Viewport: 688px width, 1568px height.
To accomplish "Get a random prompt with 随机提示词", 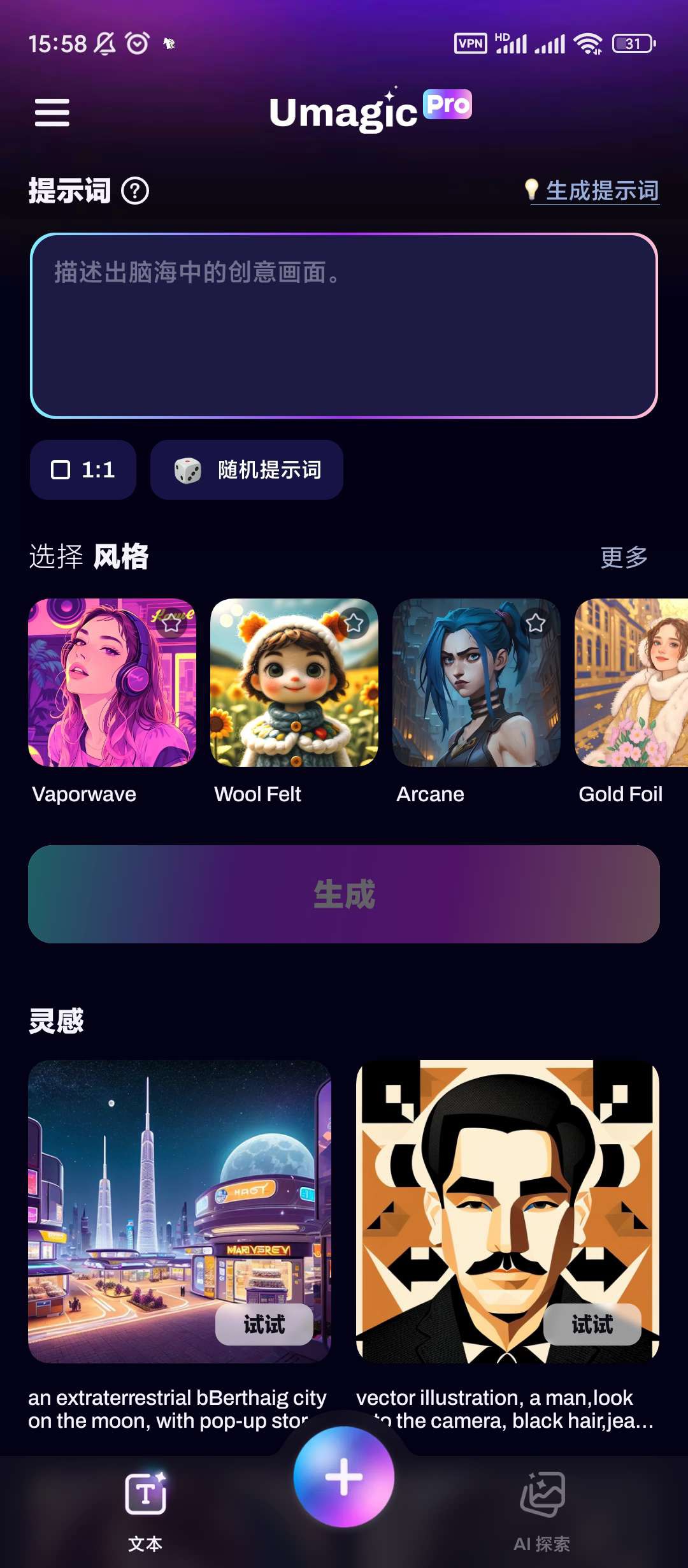I will click(247, 470).
